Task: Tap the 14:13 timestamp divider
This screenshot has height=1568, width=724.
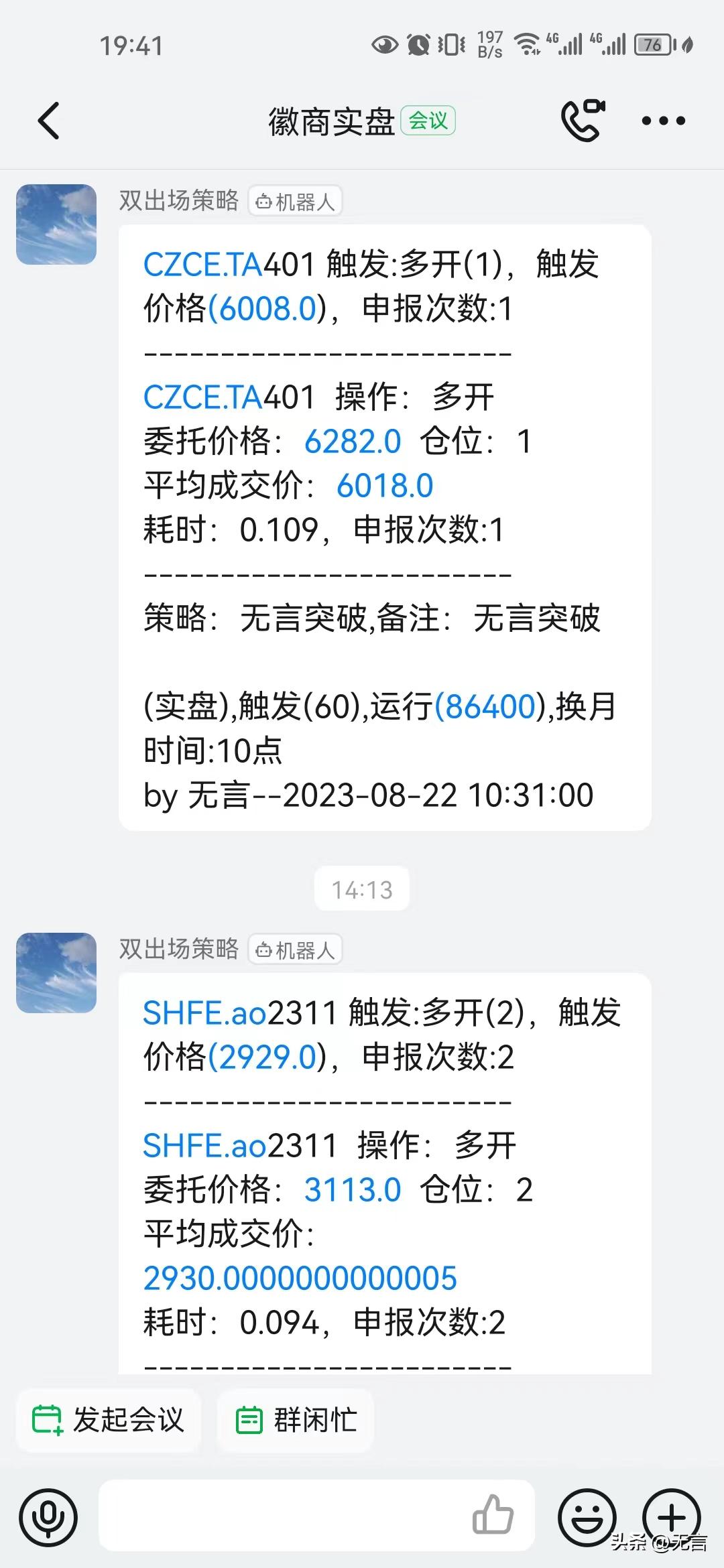Action: tap(362, 889)
